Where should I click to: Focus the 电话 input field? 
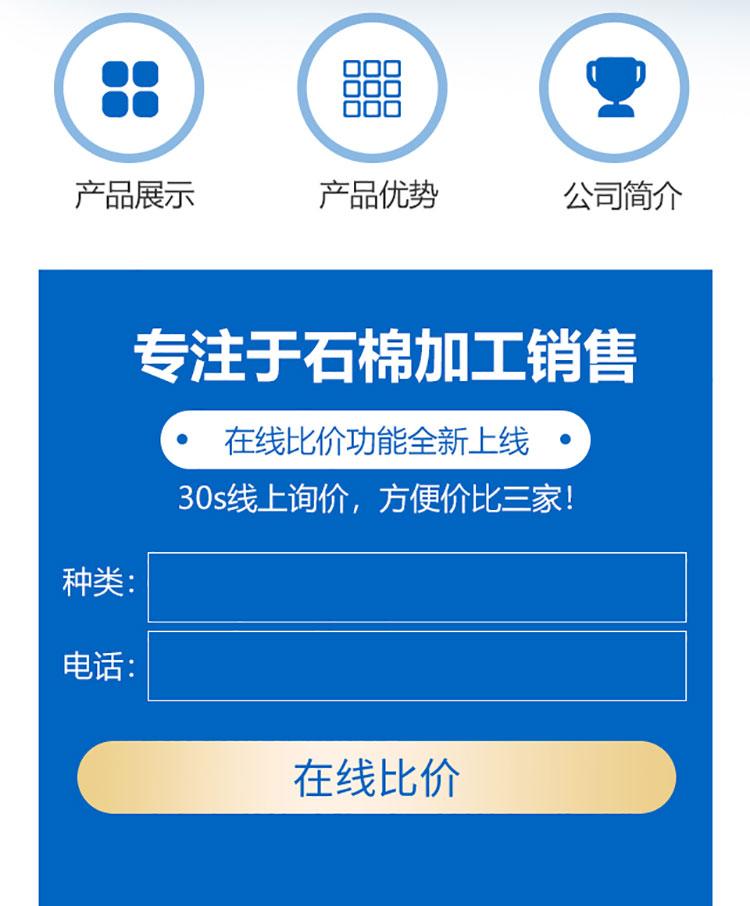417,666
